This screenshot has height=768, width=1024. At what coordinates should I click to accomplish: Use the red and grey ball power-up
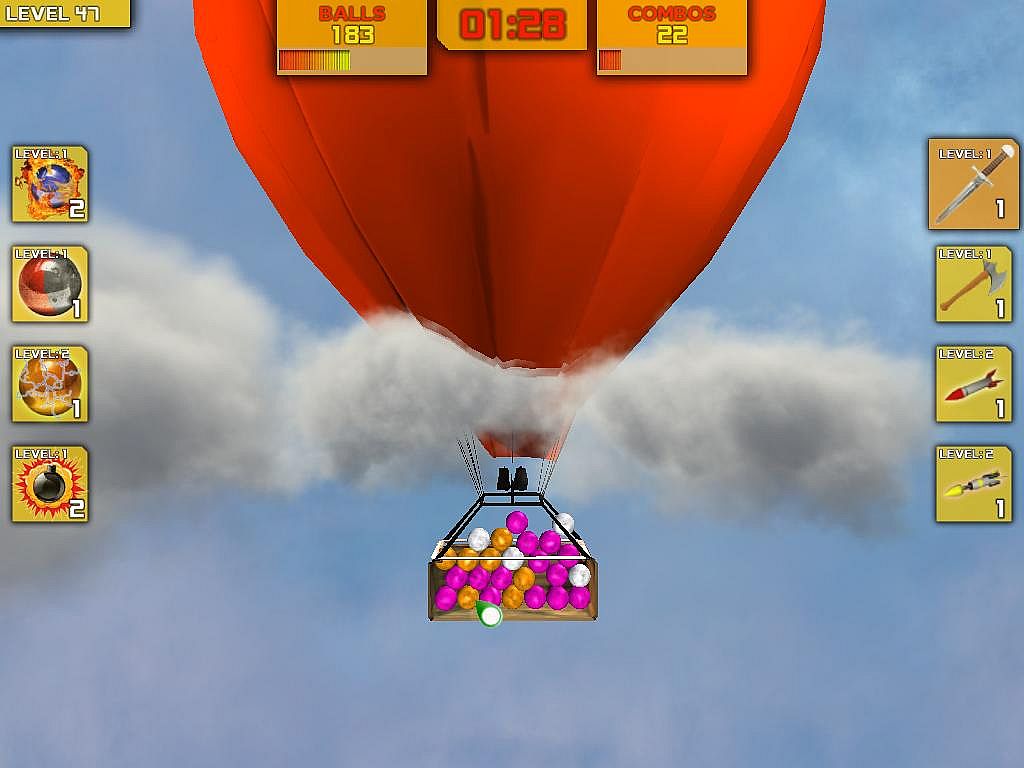coord(50,284)
